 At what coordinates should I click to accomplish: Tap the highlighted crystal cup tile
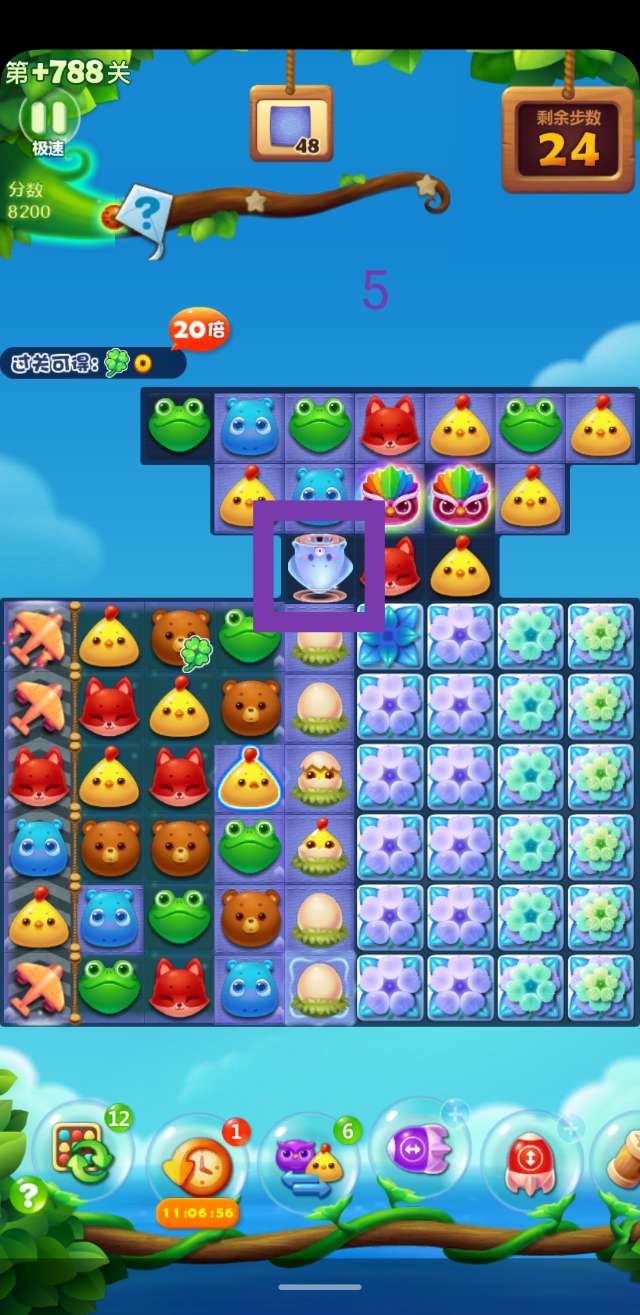(x=319, y=567)
